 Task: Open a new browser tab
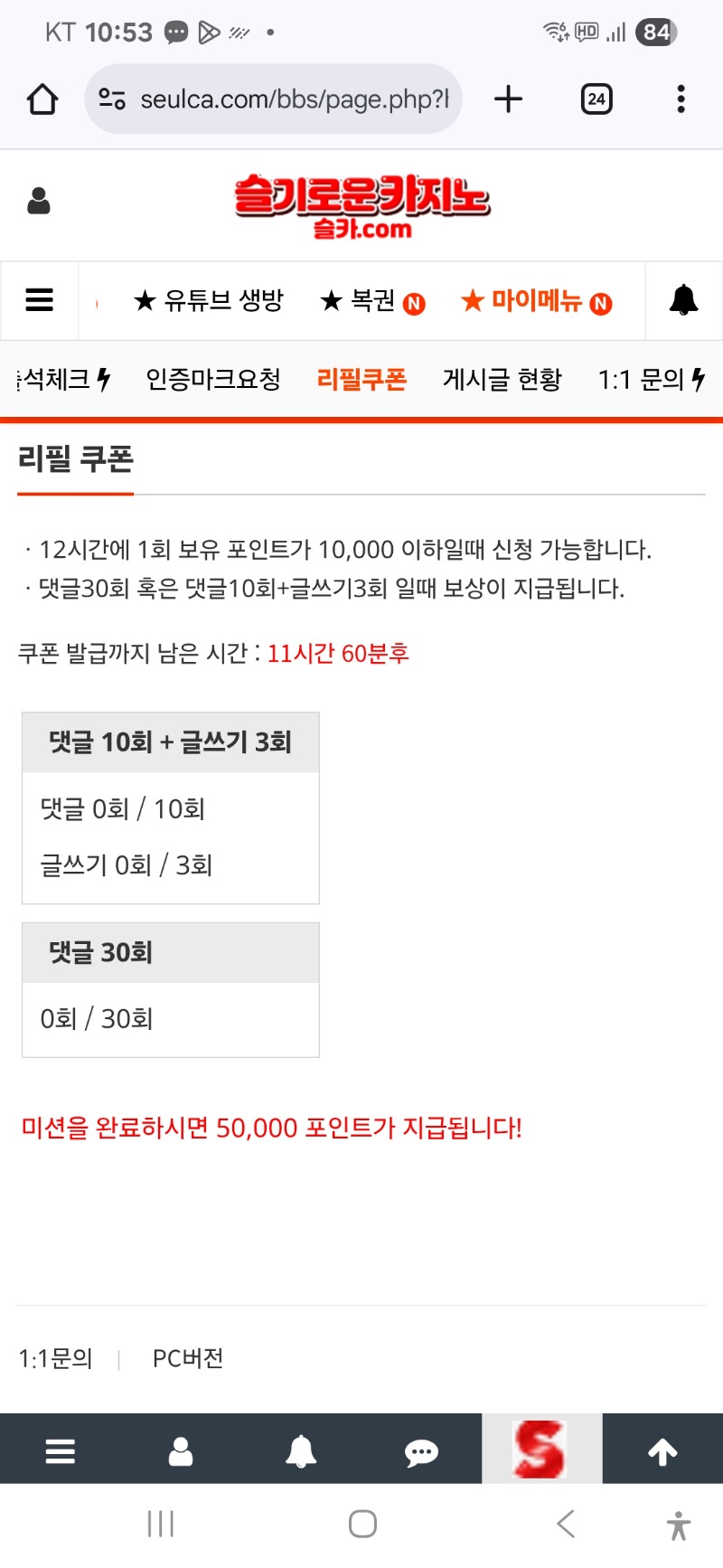coord(509,99)
